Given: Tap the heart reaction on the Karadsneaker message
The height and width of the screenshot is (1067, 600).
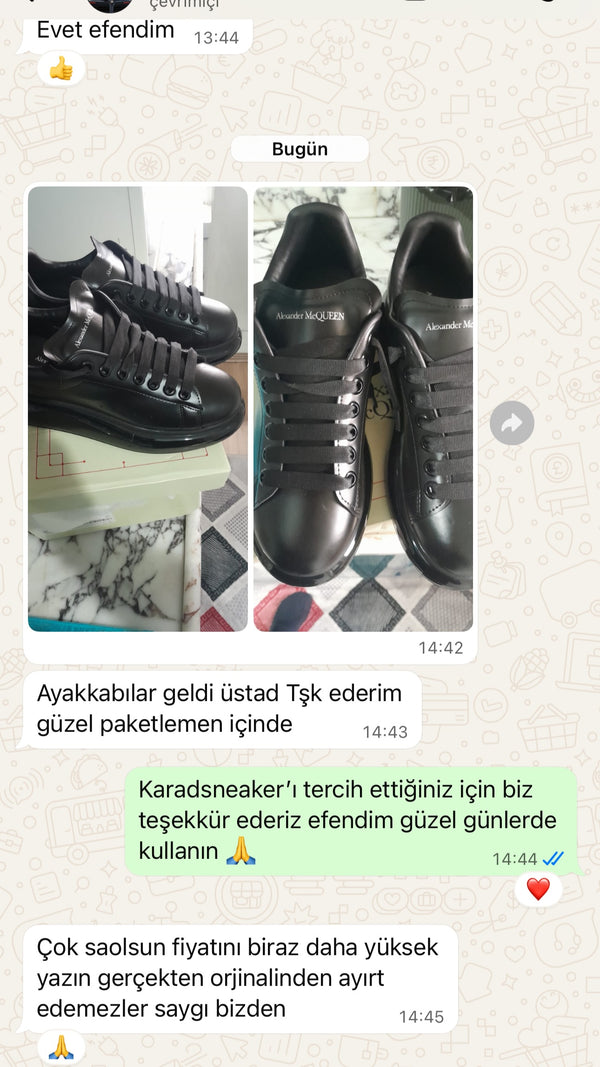Looking at the screenshot, I should tap(538, 888).
